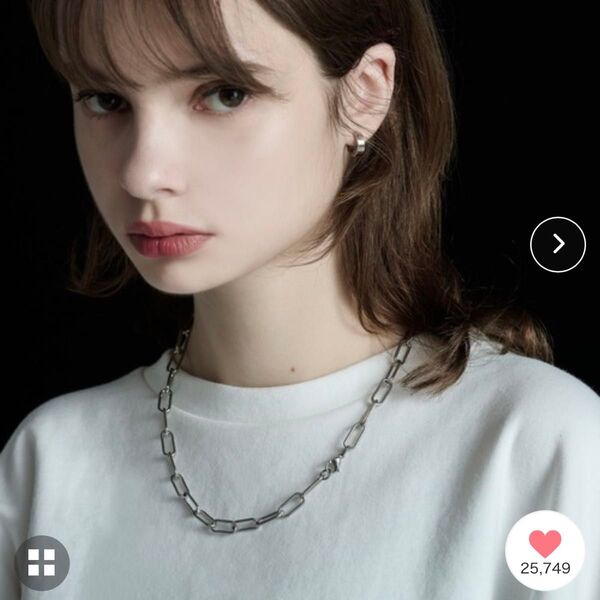Open the image grid view
600x600 pixels.
click(42, 563)
